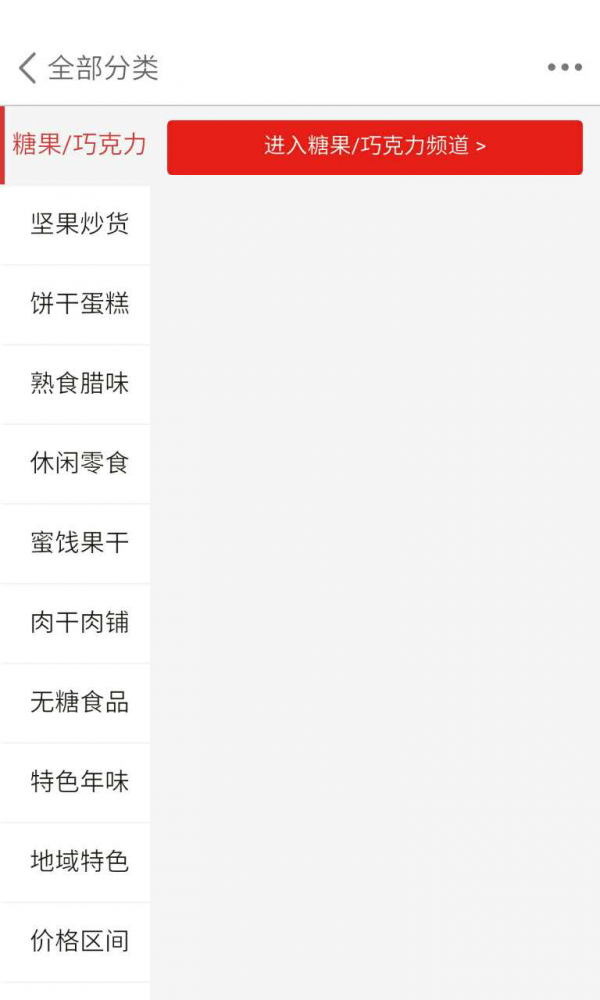600x1000 pixels.
Task: Select the 糖果/巧克力 category
Action: [75, 145]
